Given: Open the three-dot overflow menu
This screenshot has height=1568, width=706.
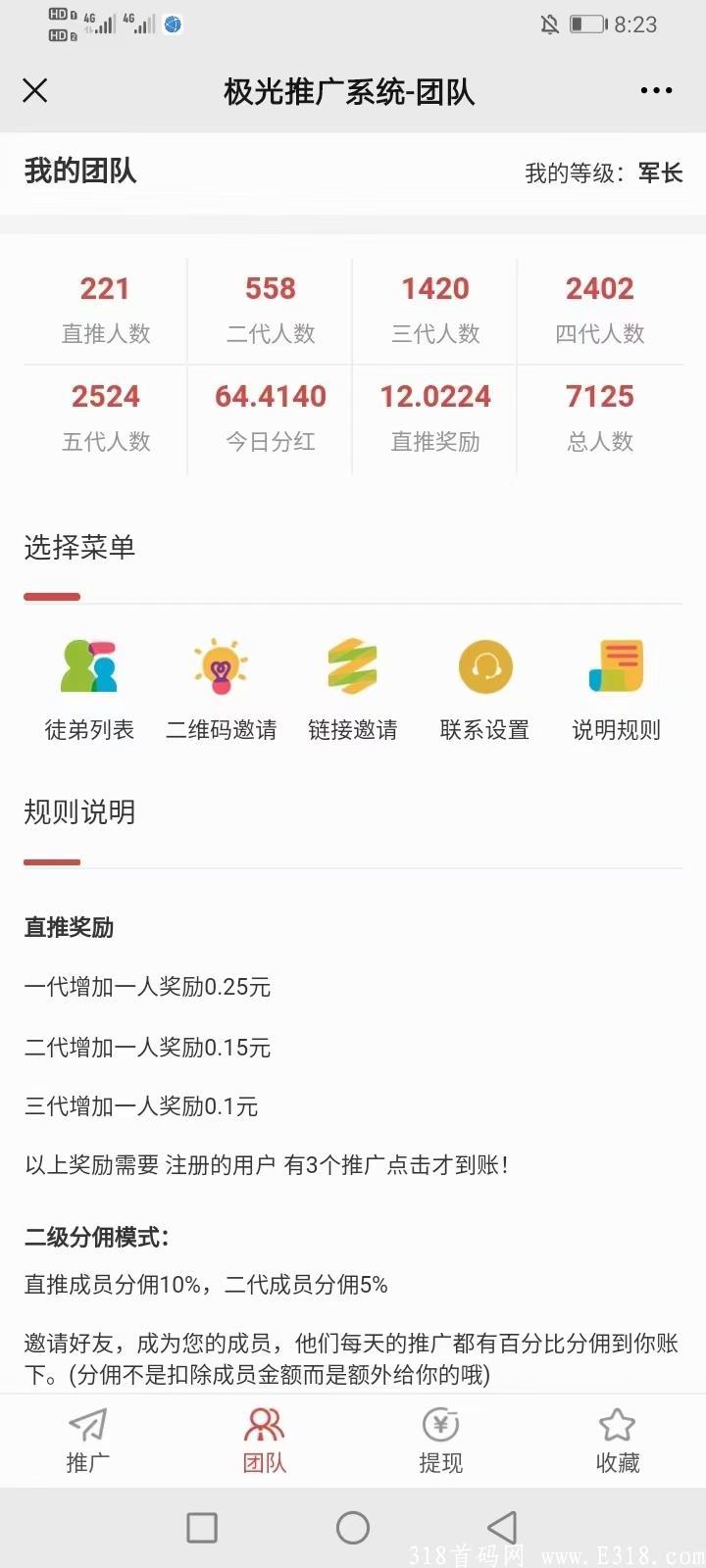Looking at the screenshot, I should [656, 91].
